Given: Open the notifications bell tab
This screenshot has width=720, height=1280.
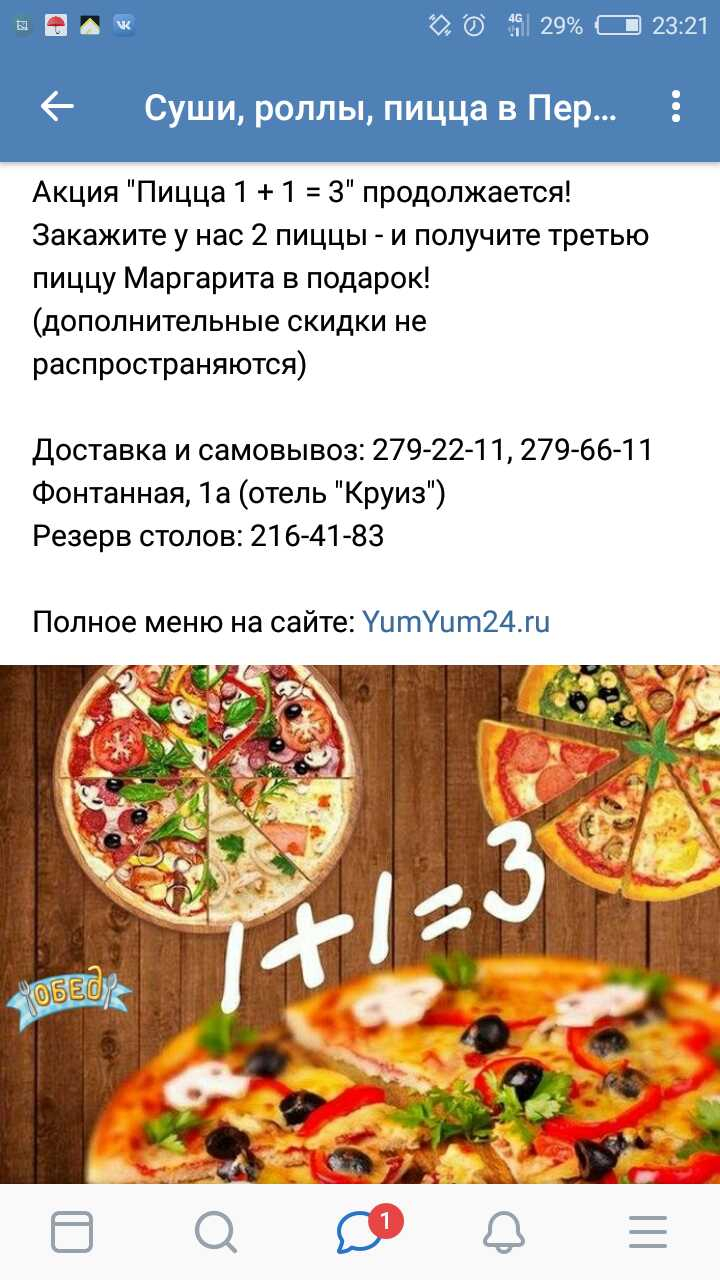Looking at the screenshot, I should (x=504, y=1232).
